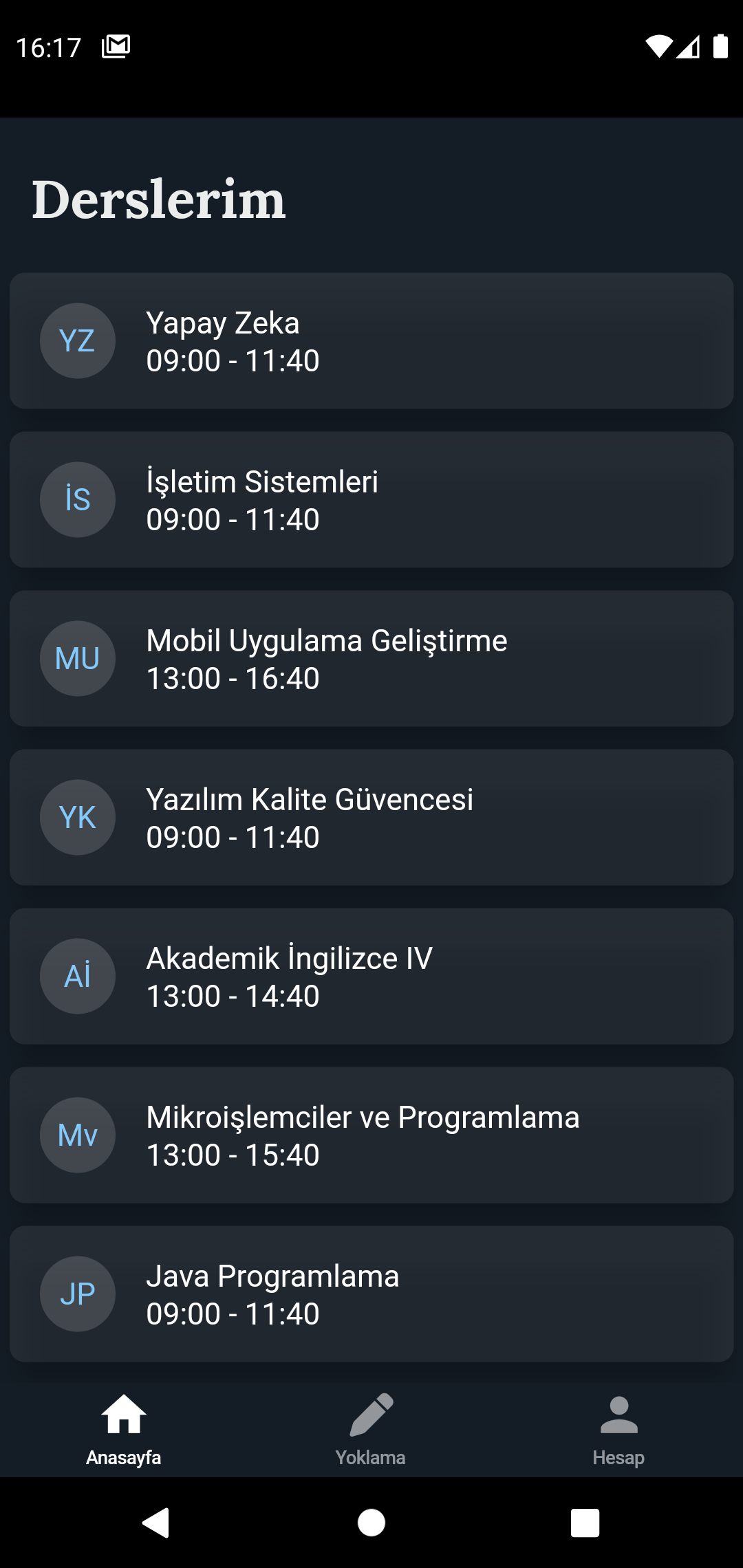The width and height of the screenshot is (743, 1568).
Task: Tap the JP avatar for Java Programlama
Action: pyautogui.click(x=77, y=1294)
